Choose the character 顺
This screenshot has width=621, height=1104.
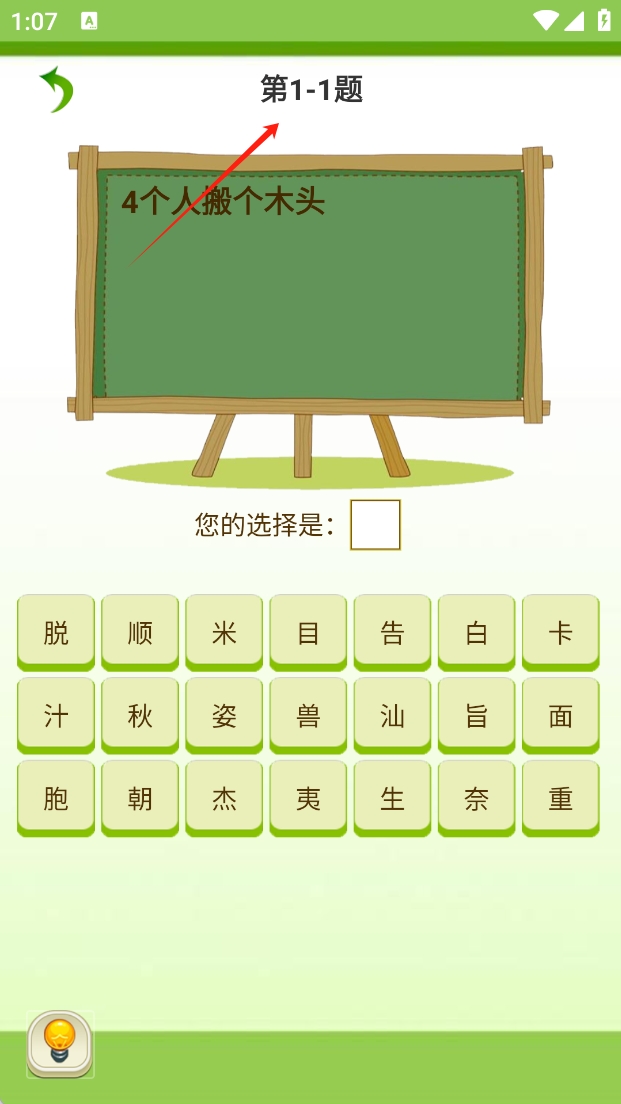[140, 632]
